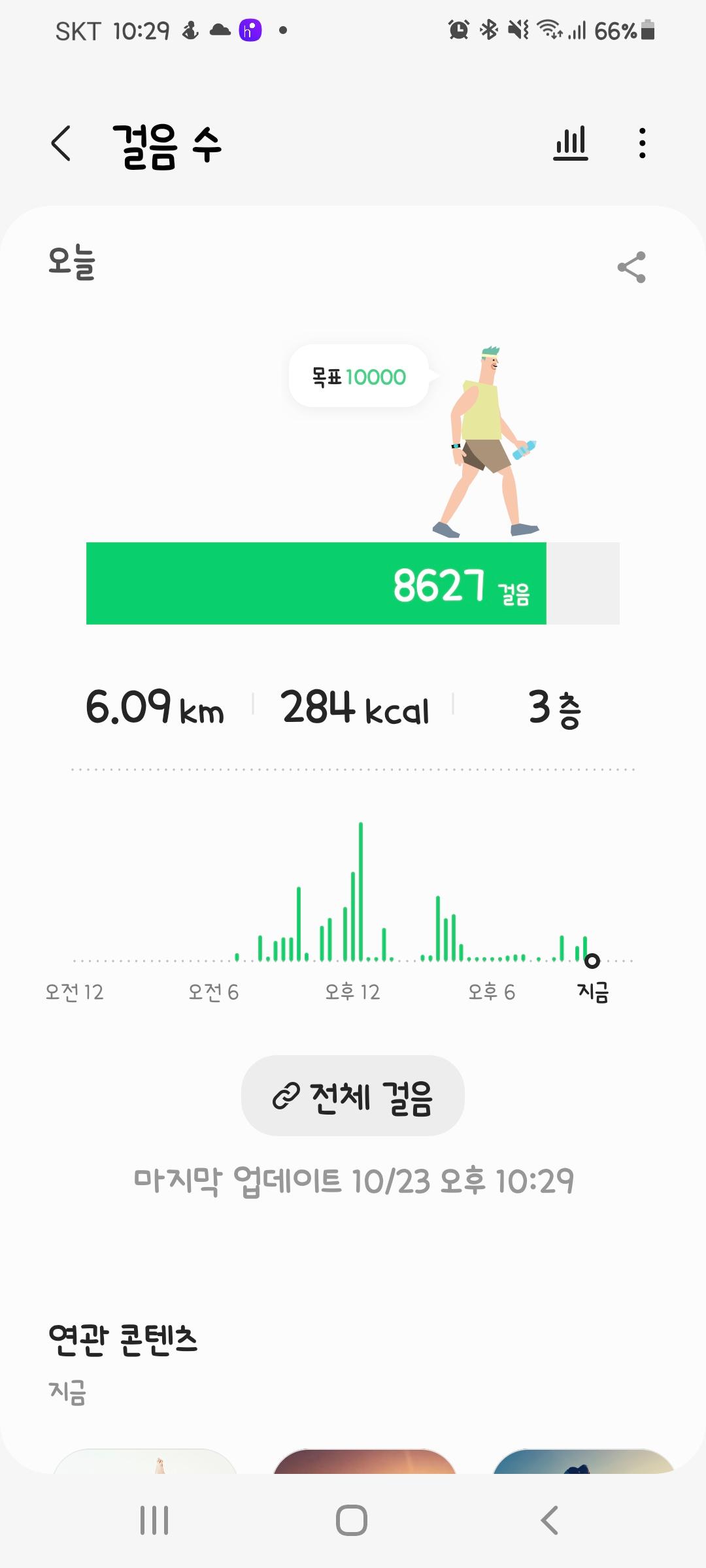Viewport: 706px width, 1568px height.
Task: Open the more options menu
Action: click(643, 143)
